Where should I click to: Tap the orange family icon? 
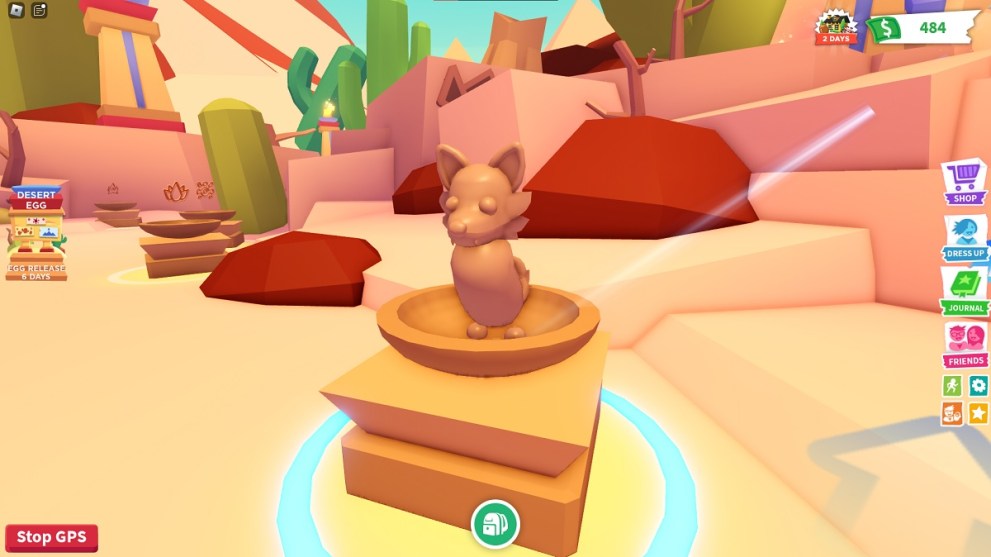point(952,412)
